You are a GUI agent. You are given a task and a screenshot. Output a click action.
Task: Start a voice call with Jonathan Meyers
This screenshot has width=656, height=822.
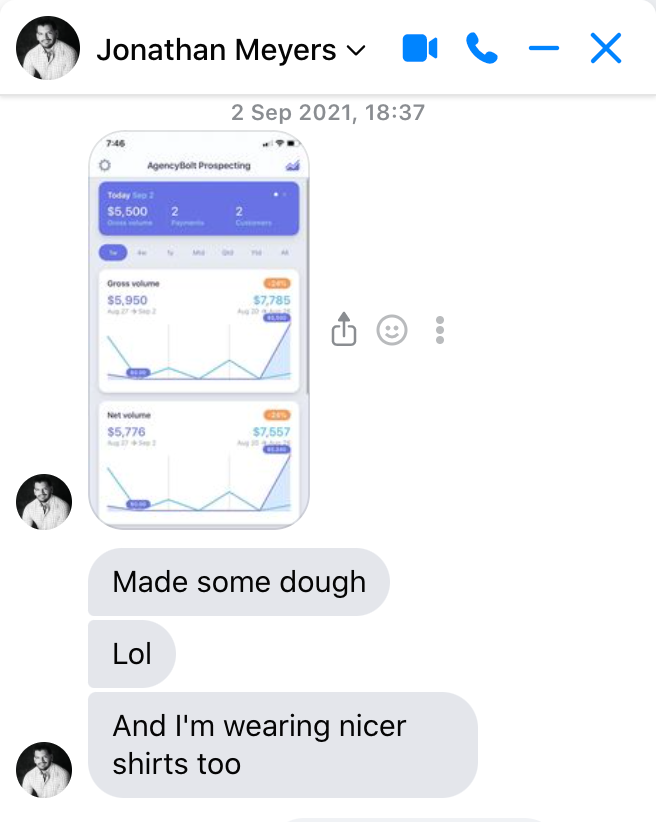482,49
